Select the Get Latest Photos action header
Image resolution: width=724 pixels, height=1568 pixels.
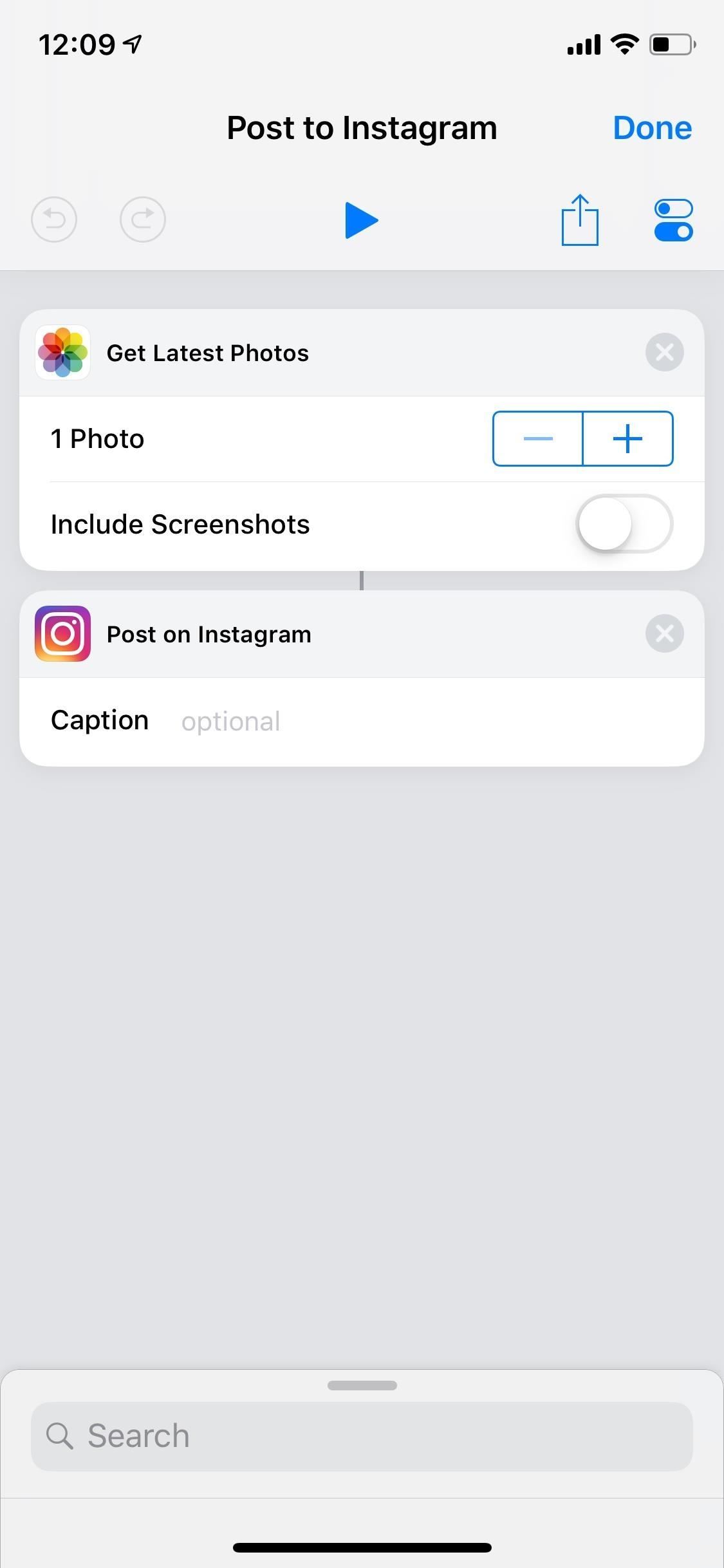click(207, 352)
